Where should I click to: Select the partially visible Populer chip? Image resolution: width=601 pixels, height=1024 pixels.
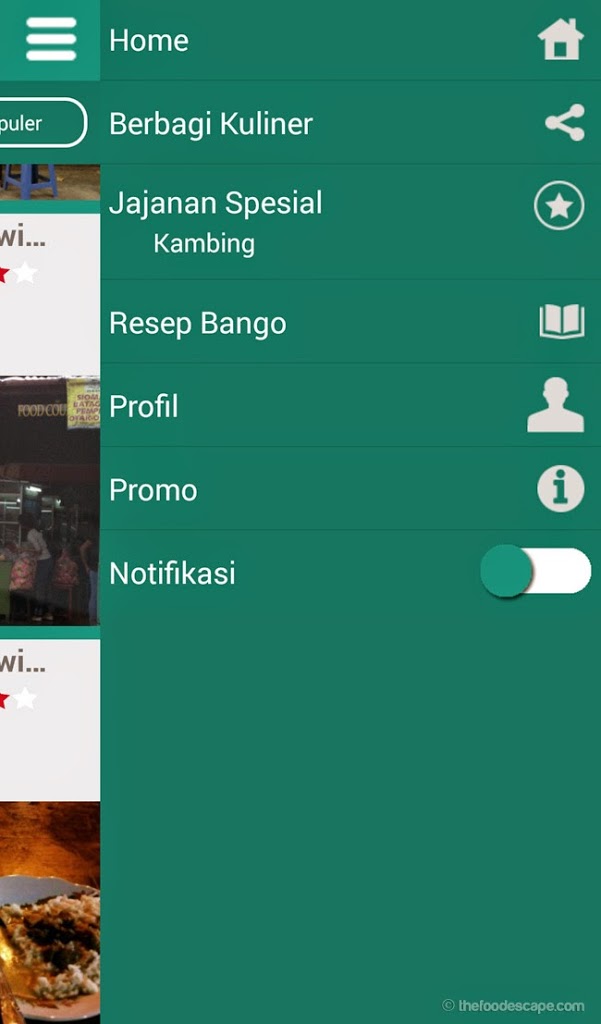(40, 124)
